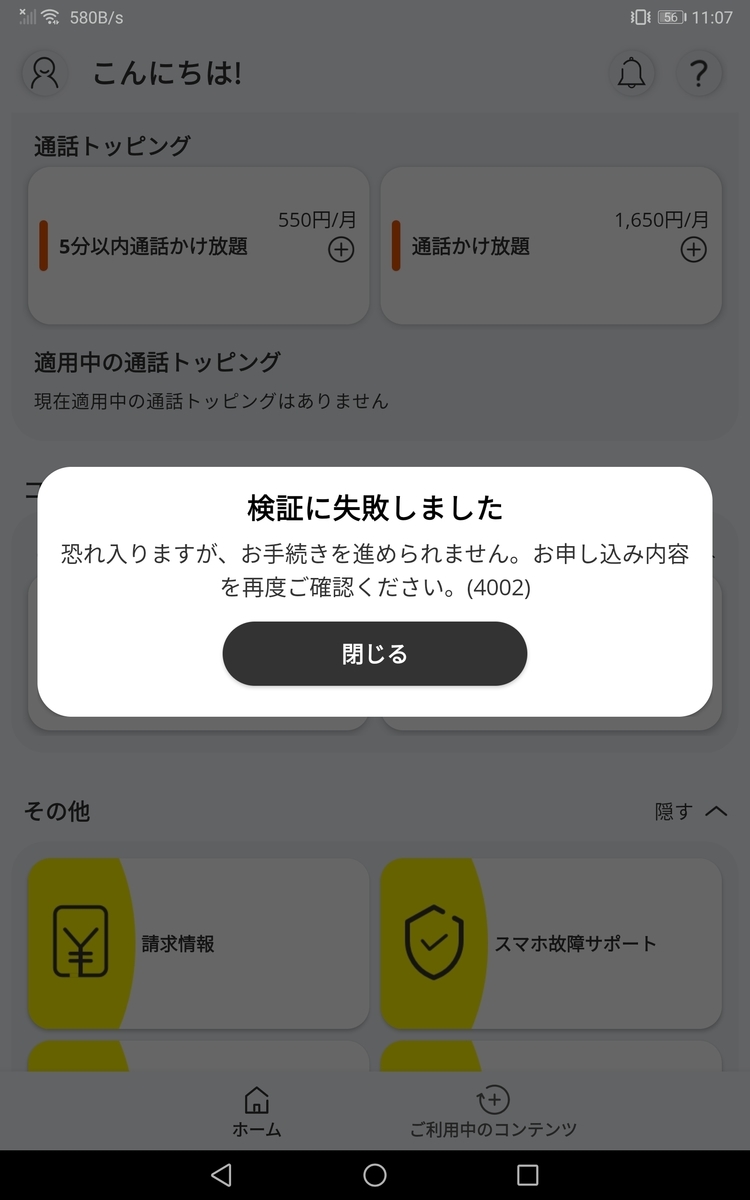Select the ホーム home icon
Viewport: 750px width, 1200px height.
[257, 1099]
